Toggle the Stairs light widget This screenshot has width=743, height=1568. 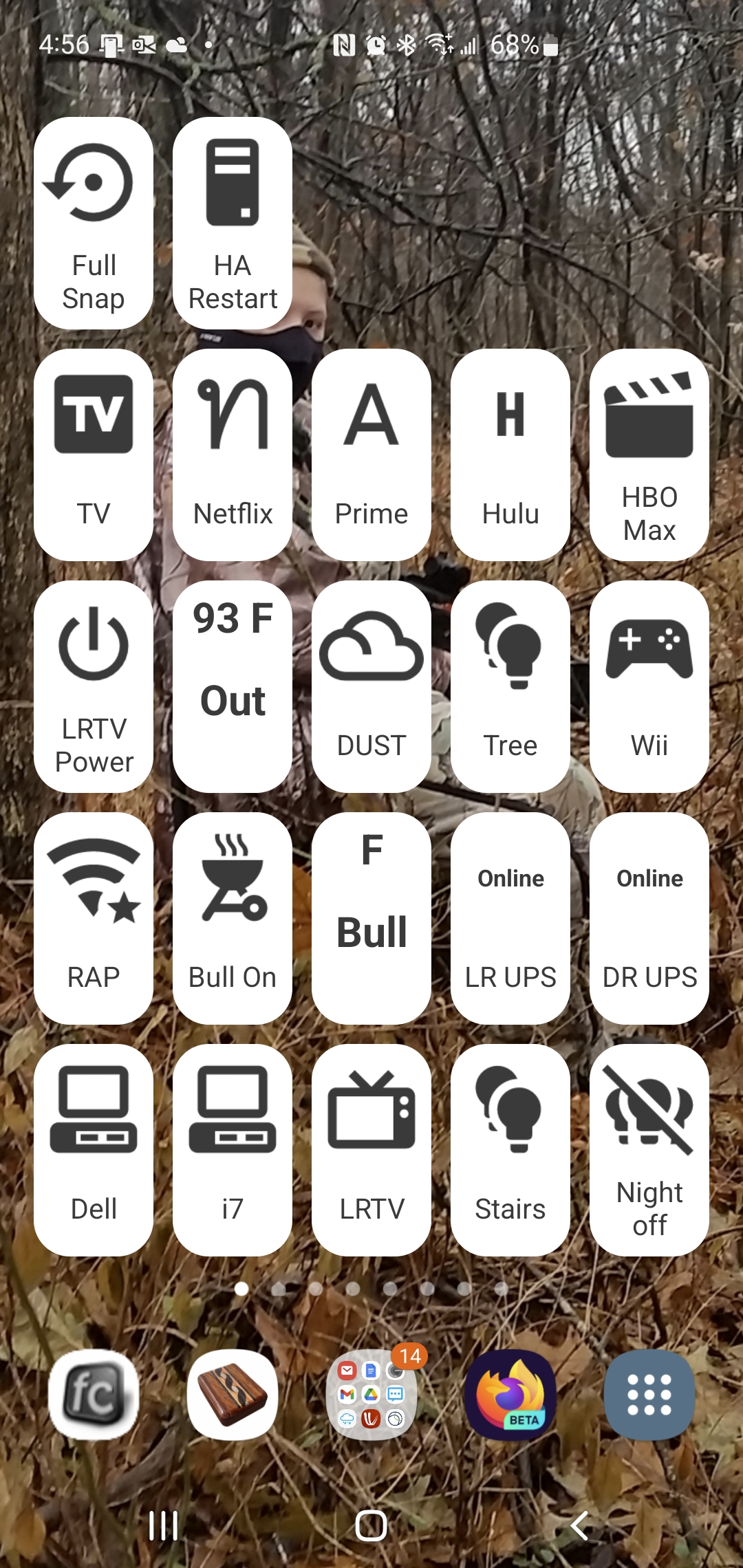point(510,1149)
